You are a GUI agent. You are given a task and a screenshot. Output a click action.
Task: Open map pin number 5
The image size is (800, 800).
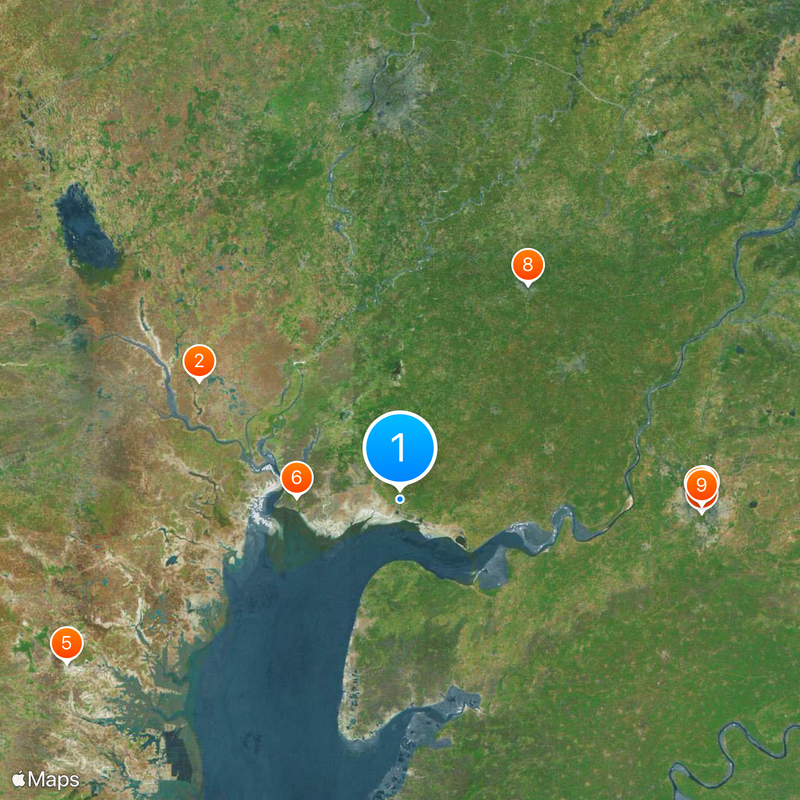pos(67,642)
